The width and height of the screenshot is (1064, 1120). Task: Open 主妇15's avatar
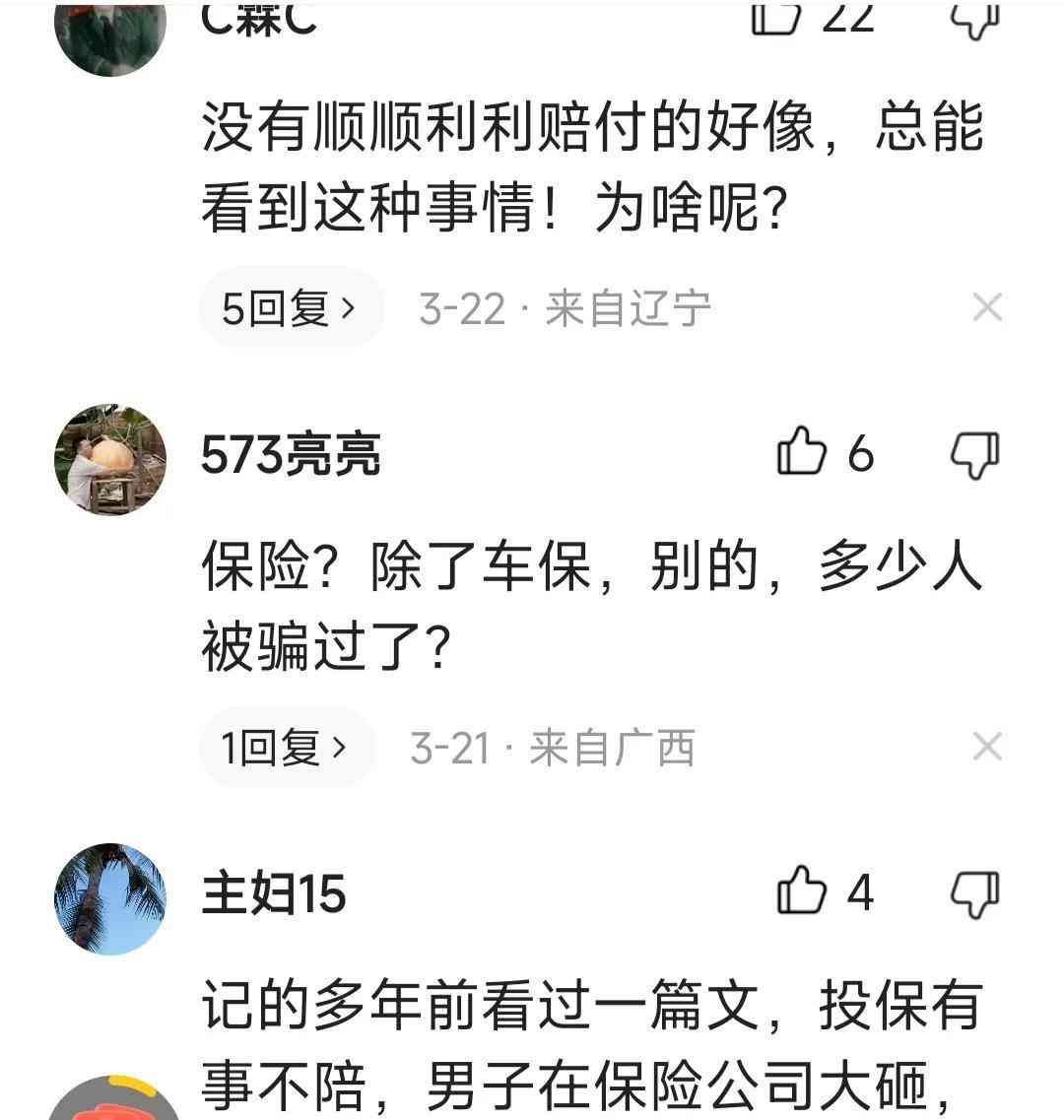click(x=109, y=898)
